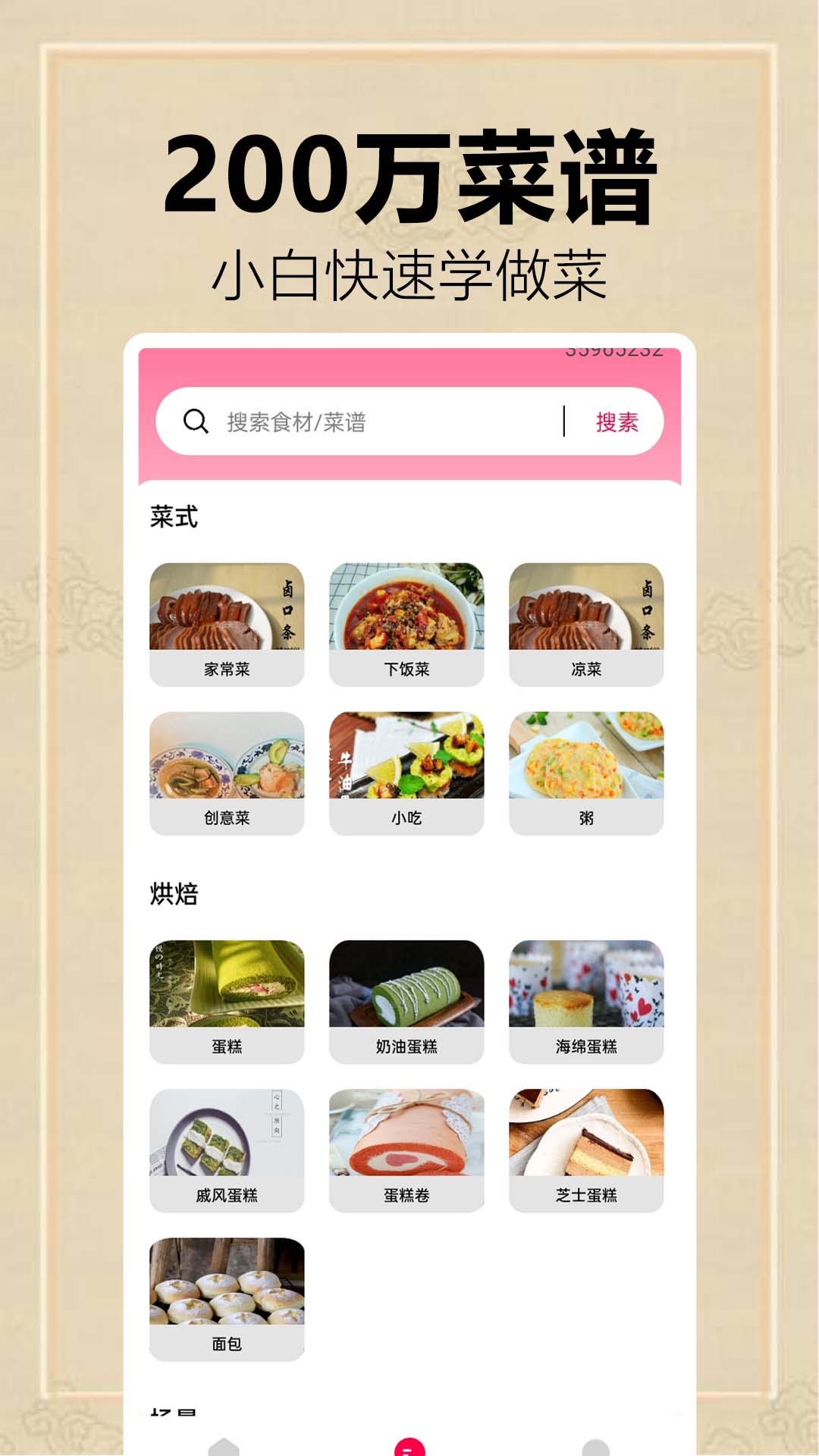View the 创意菜 category
The height and width of the screenshot is (1456, 819).
tap(225, 775)
